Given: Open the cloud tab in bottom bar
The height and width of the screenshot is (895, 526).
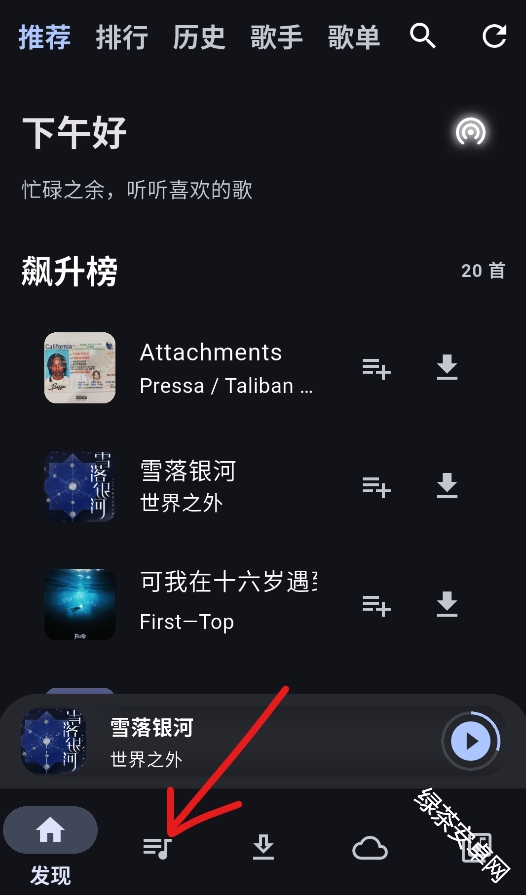Looking at the screenshot, I should [x=370, y=848].
